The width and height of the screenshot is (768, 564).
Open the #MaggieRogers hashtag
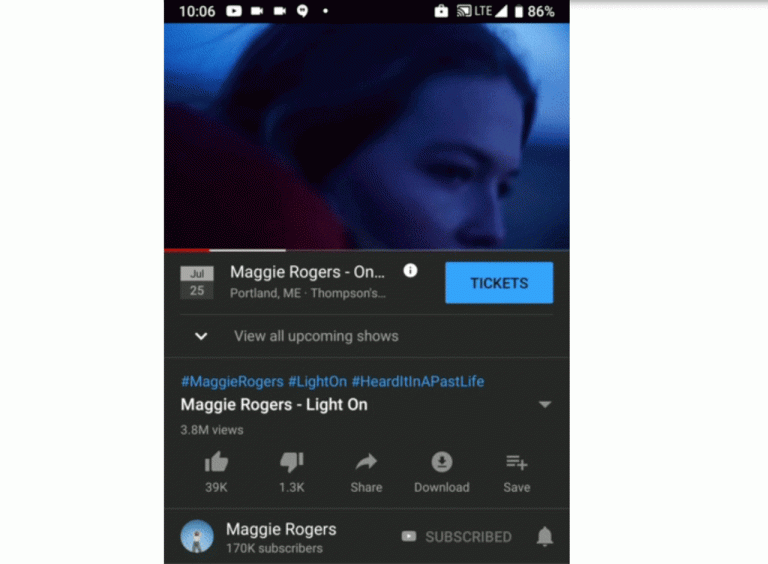coord(231,381)
